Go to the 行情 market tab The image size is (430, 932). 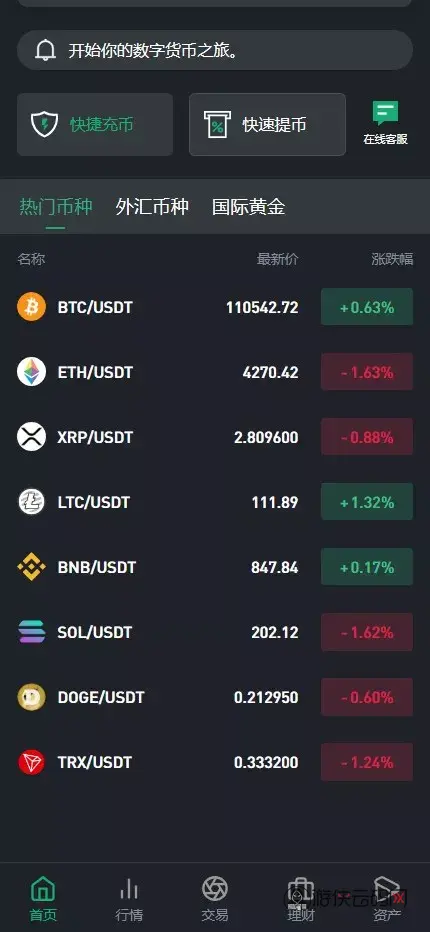tap(129, 898)
